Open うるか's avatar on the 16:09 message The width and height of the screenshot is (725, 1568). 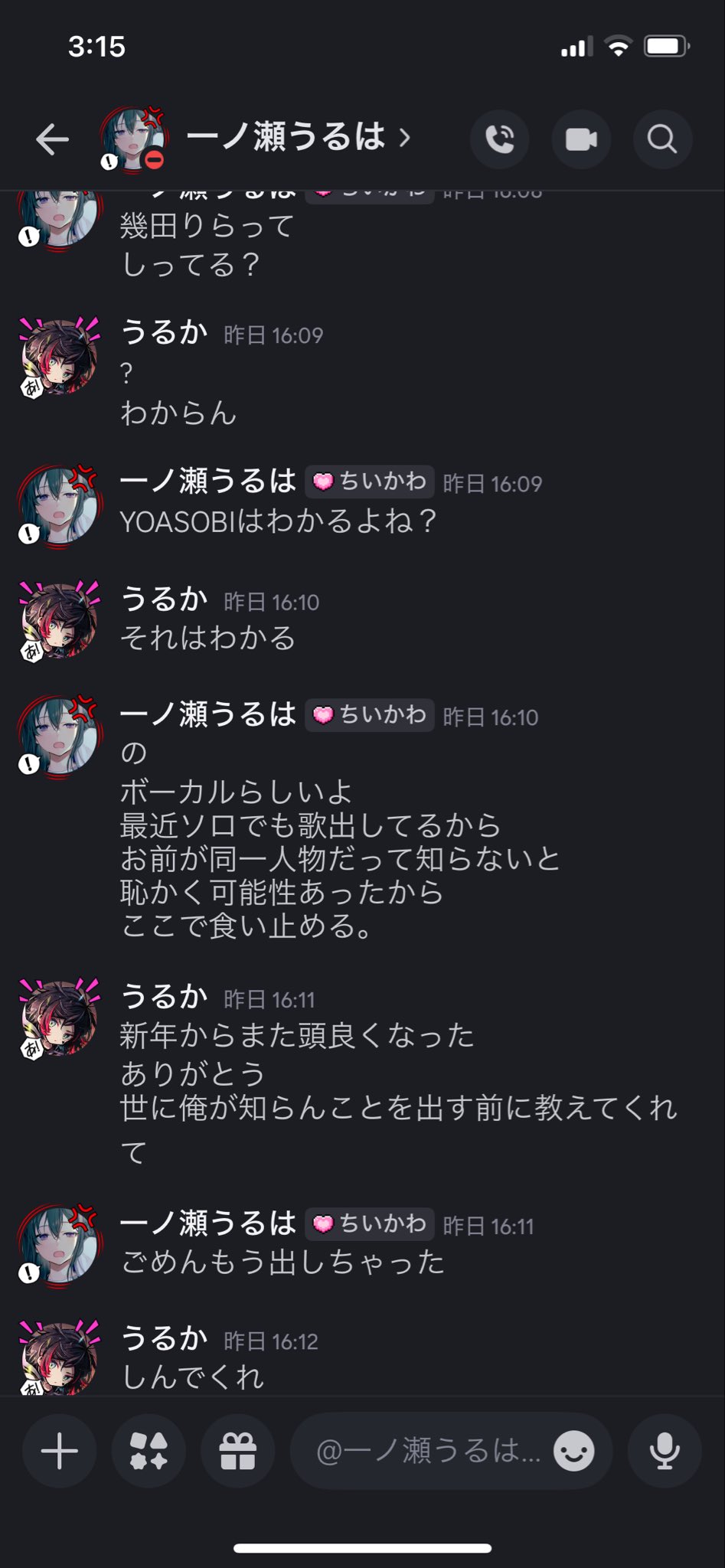coord(60,357)
